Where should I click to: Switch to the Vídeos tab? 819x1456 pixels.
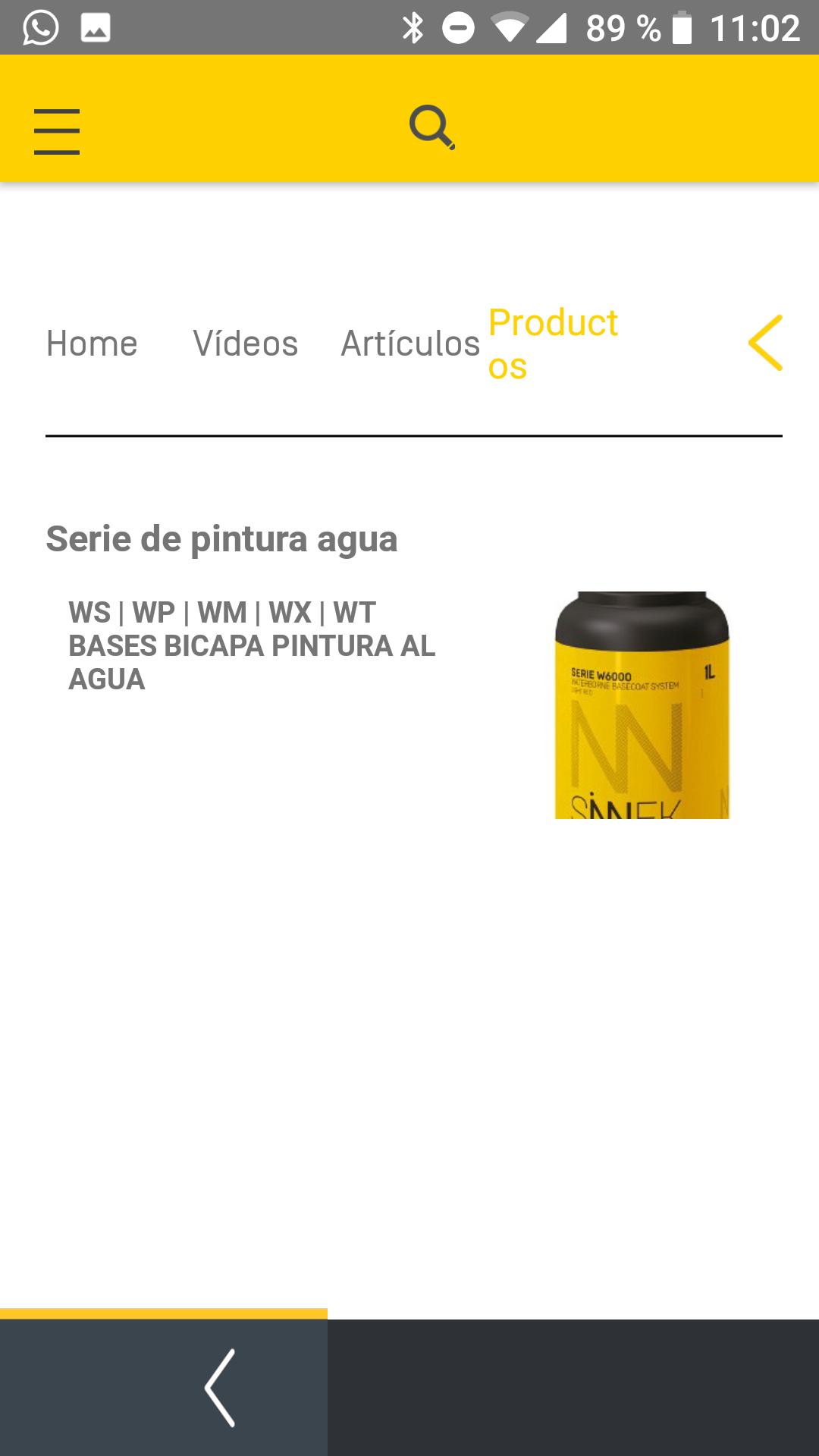click(246, 344)
